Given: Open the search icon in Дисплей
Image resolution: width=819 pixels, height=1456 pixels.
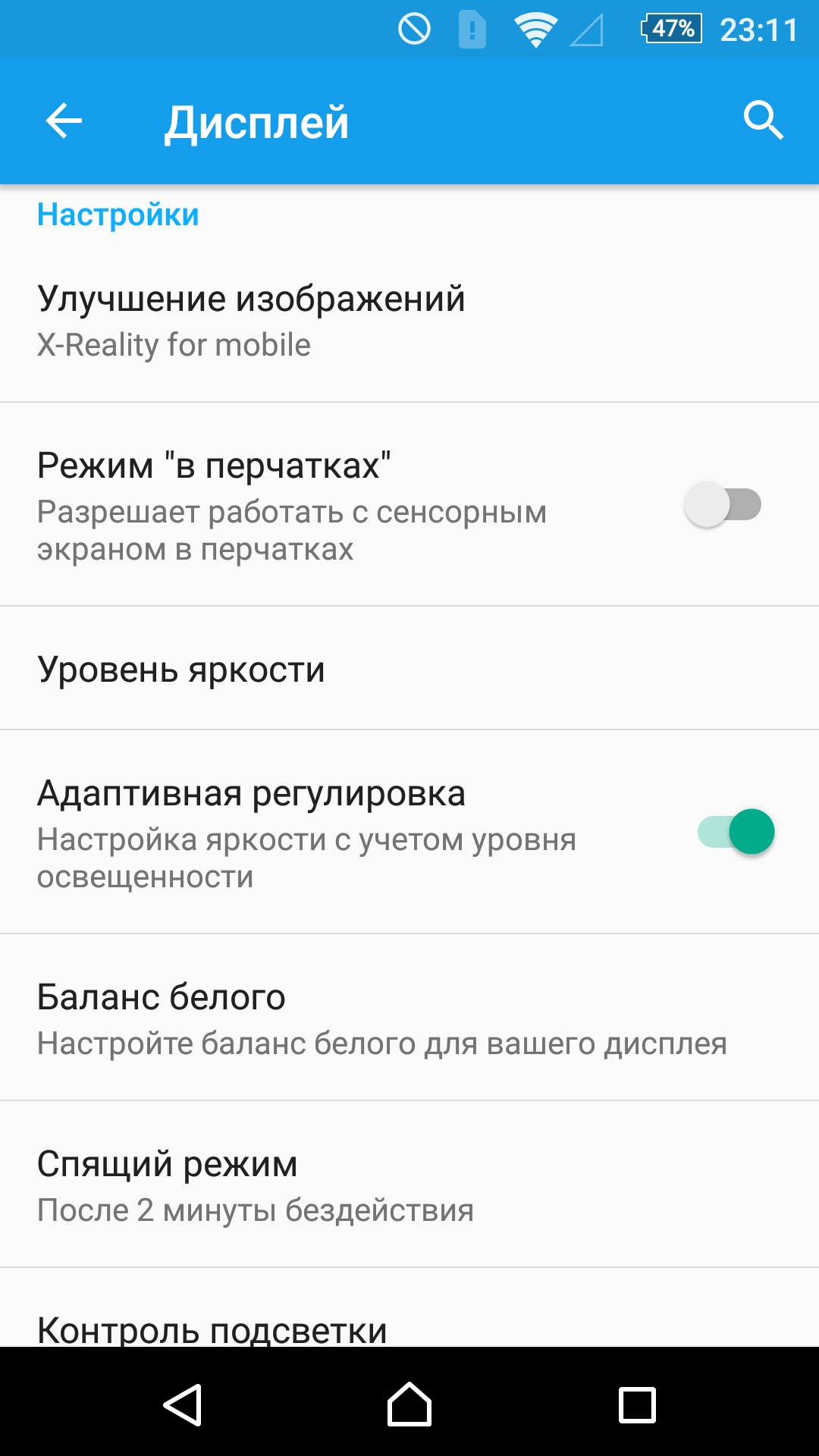Looking at the screenshot, I should (x=763, y=121).
